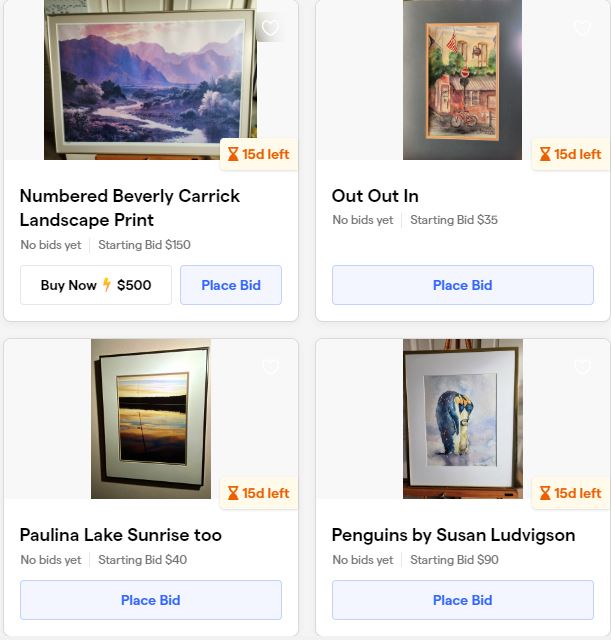
Task: Place a bid on Paulina Lake Sunrise too
Action: pos(151,600)
